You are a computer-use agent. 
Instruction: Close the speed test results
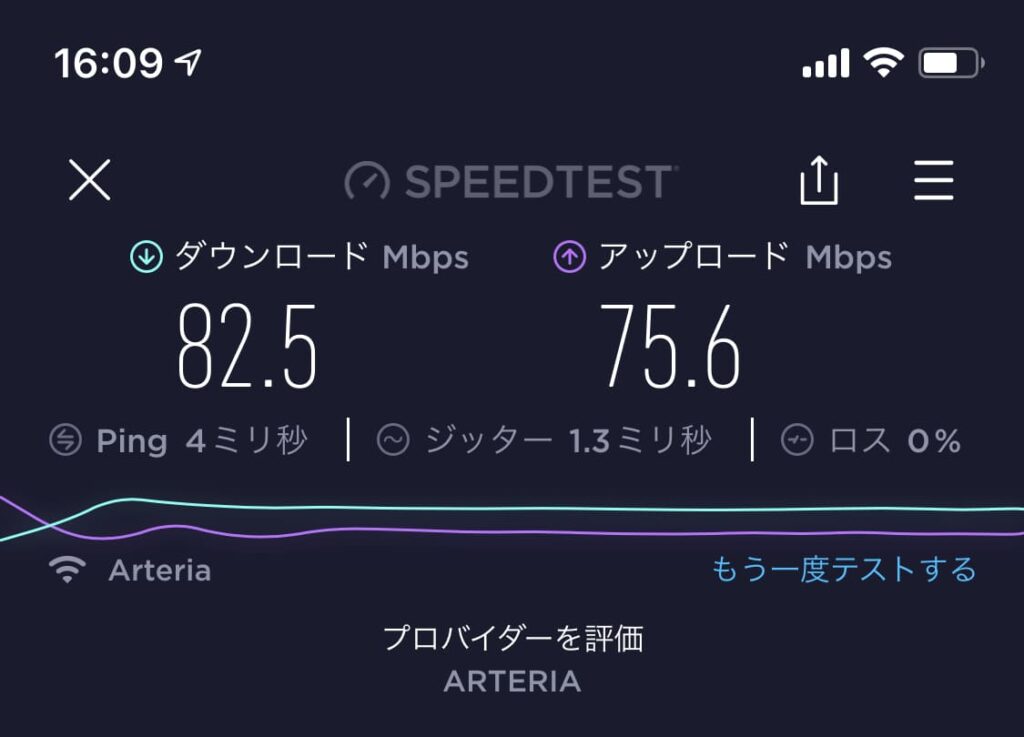[89, 181]
